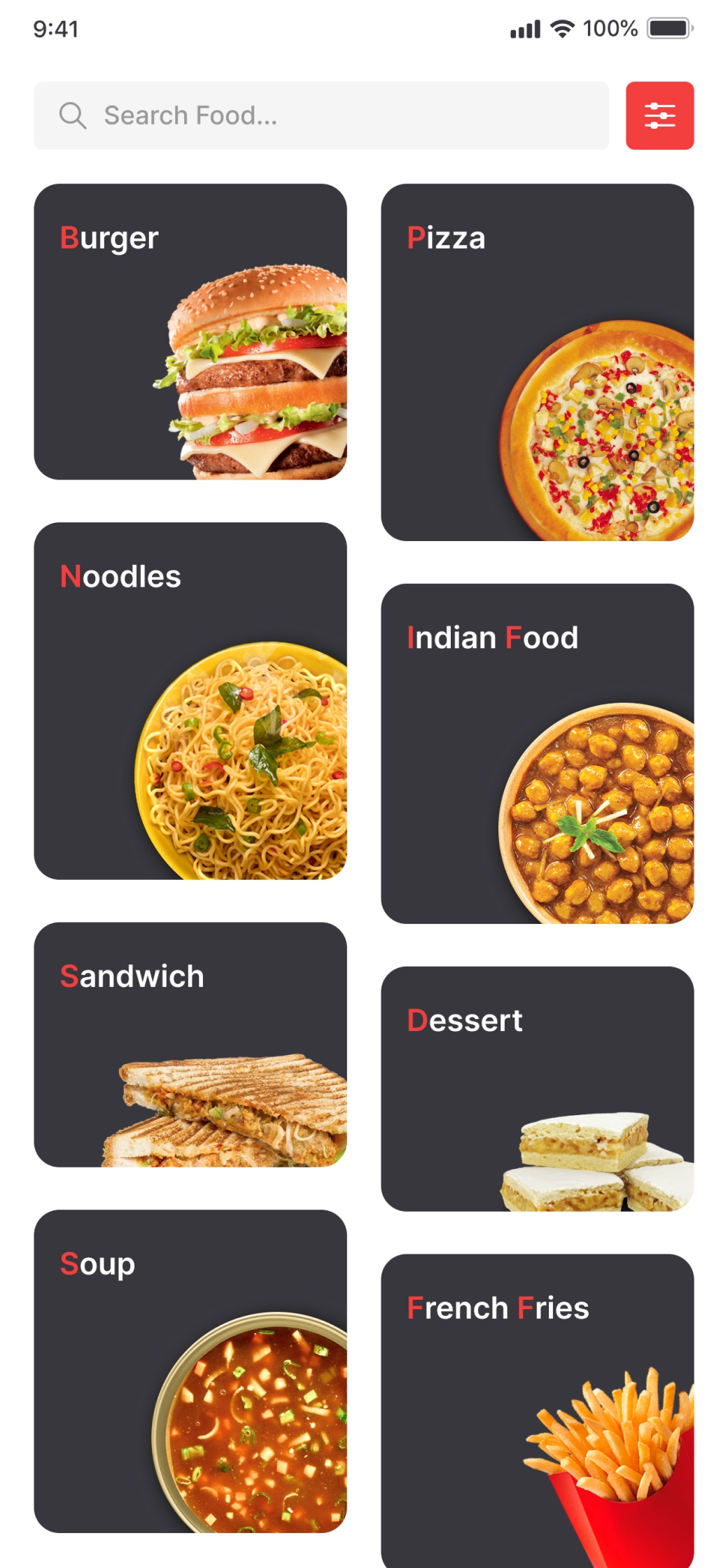This screenshot has width=728, height=1568.
Task: Browse the Noodles category
Action: (190, 701)
